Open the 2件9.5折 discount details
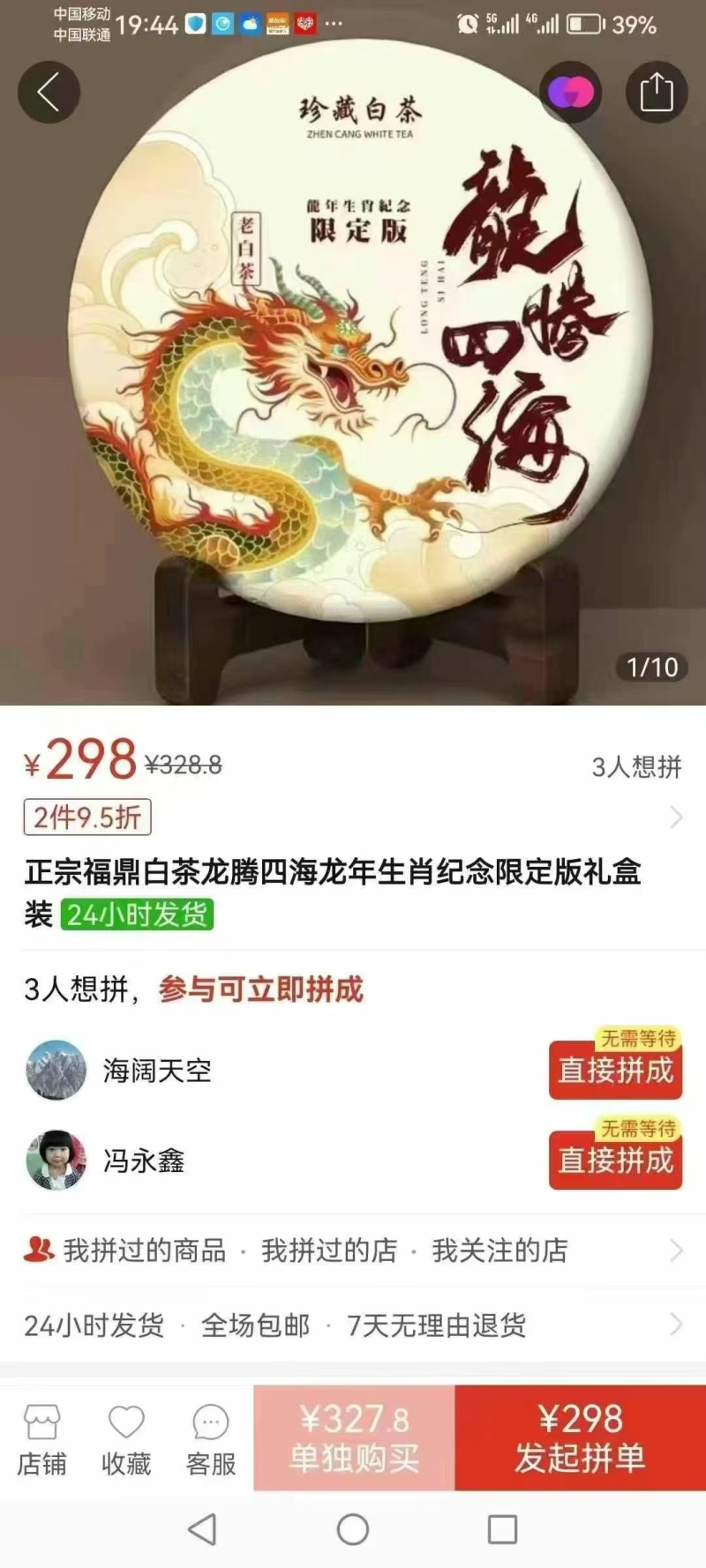Viewport: 706px width, 1568px height. click(x=87, y=818)
